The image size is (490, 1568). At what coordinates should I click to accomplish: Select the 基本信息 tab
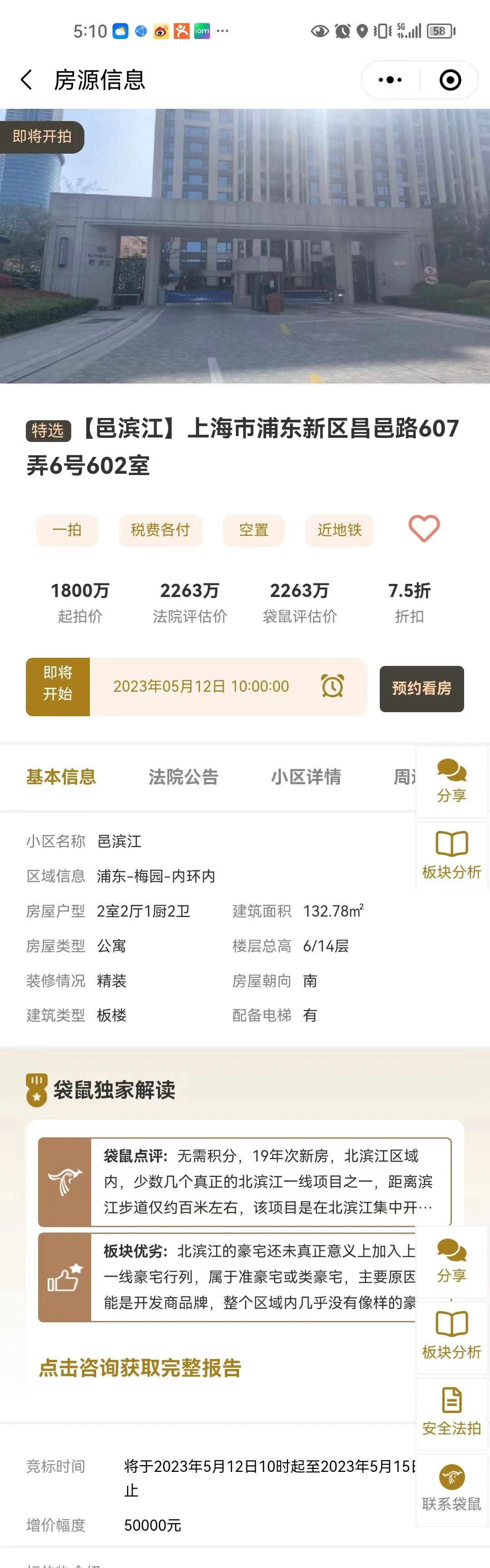tap(61, 777)
